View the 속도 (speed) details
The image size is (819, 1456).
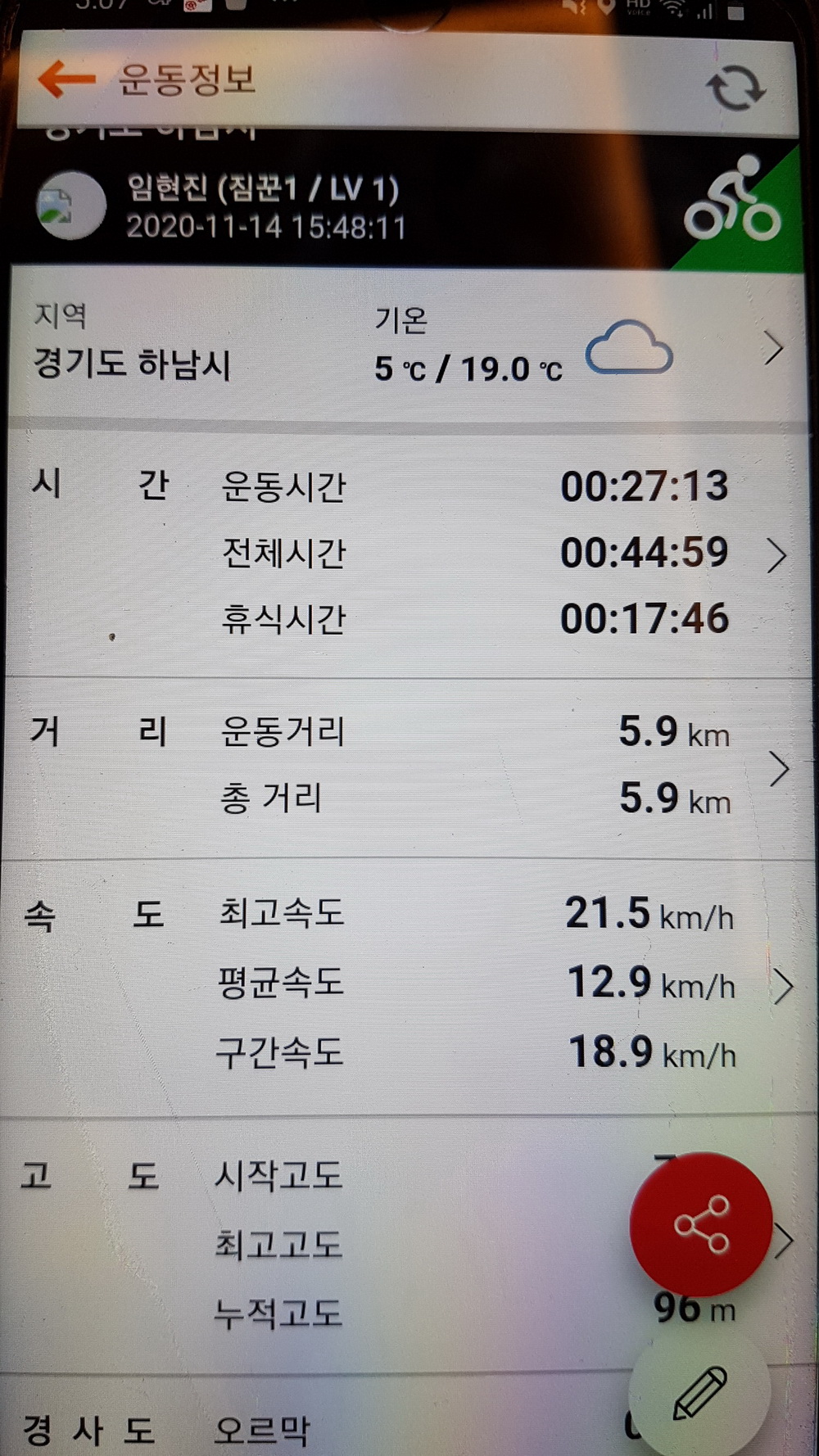tap(782, 987)
